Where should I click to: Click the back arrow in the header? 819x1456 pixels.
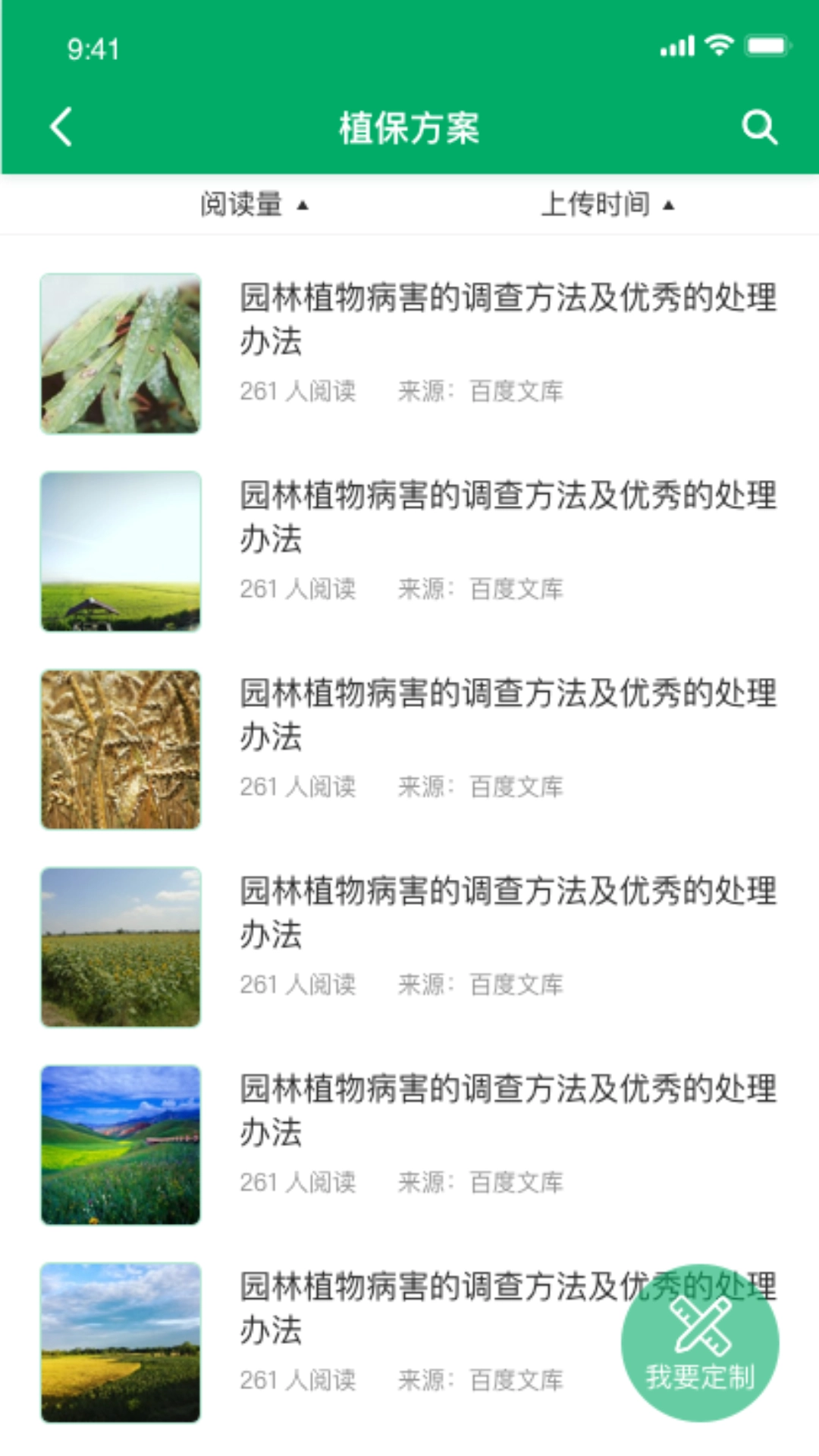coord(59,127)
